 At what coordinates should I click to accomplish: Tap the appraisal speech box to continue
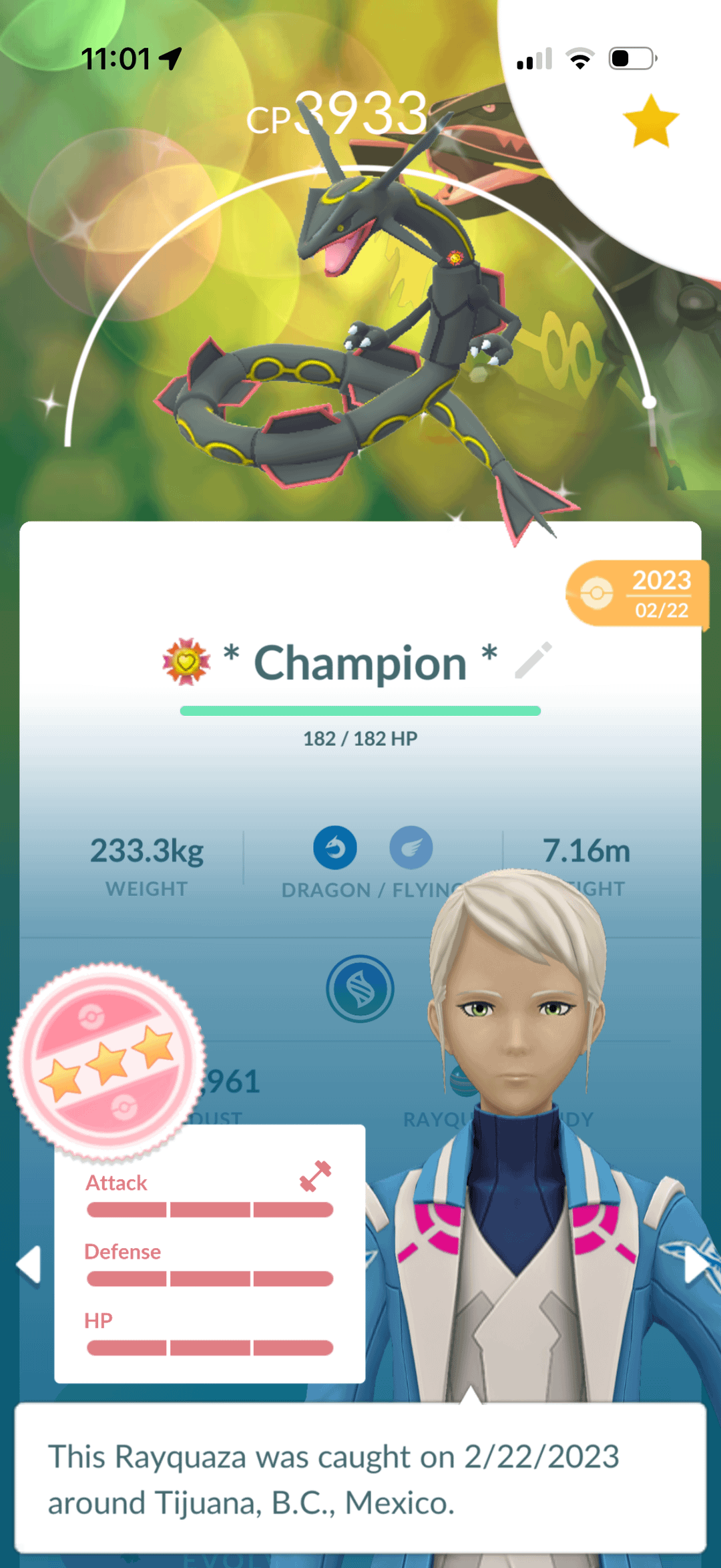360,1479
